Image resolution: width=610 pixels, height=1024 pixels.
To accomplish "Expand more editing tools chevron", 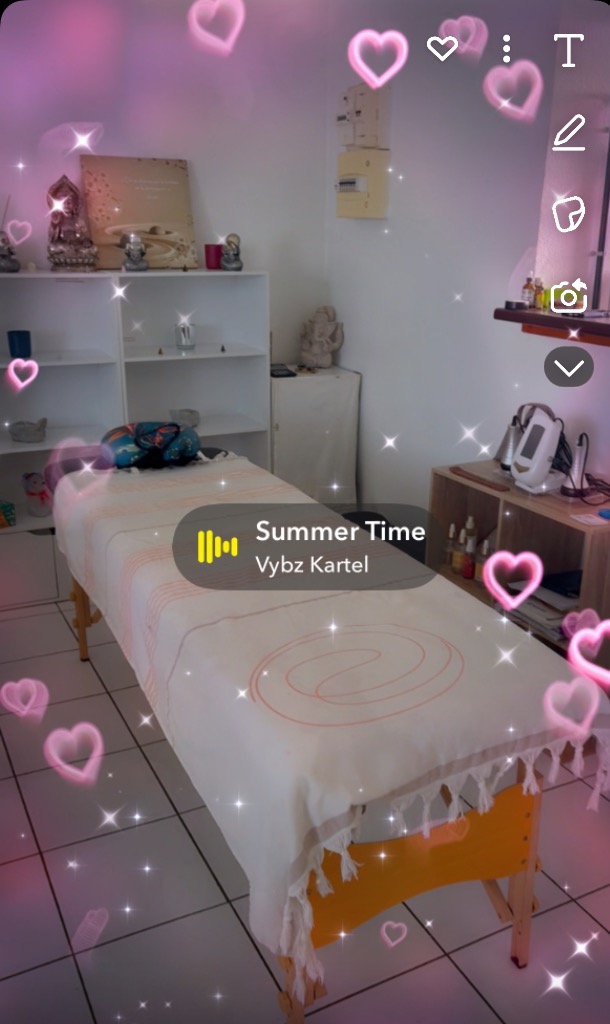I will (569, 368).
